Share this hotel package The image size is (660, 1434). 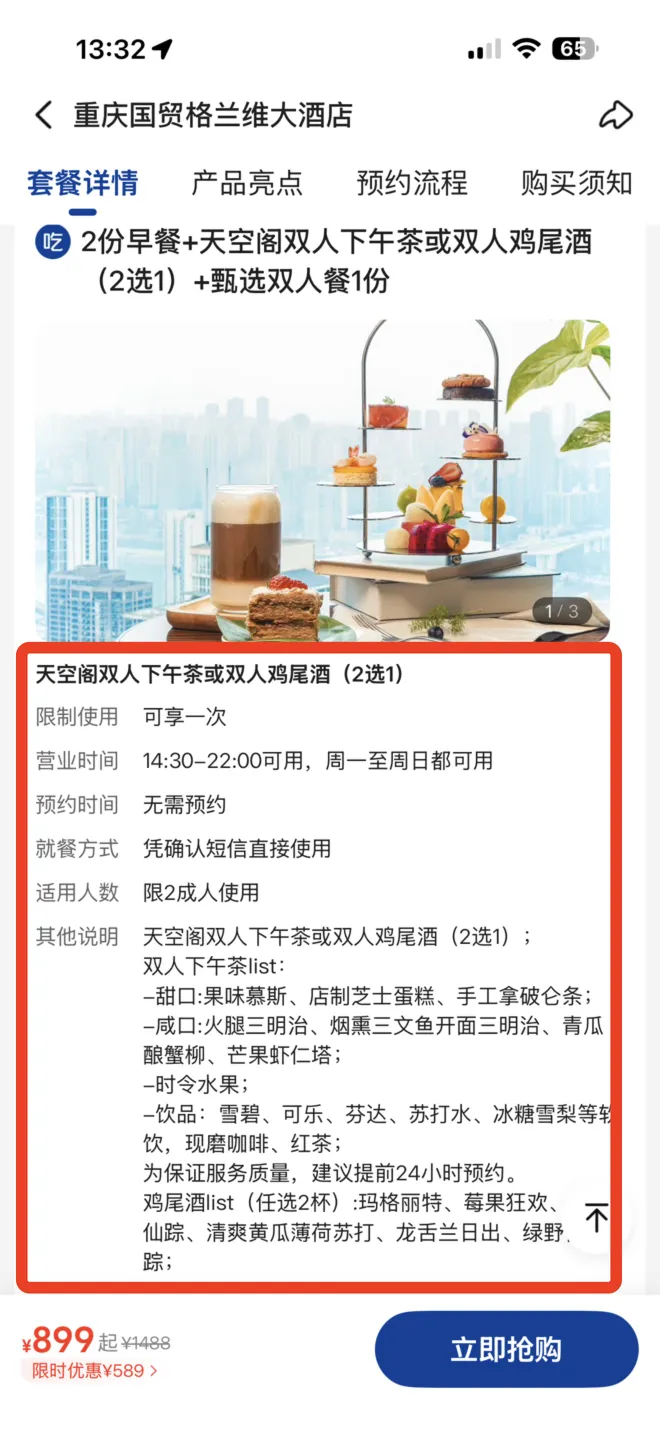tap(615, 115)
